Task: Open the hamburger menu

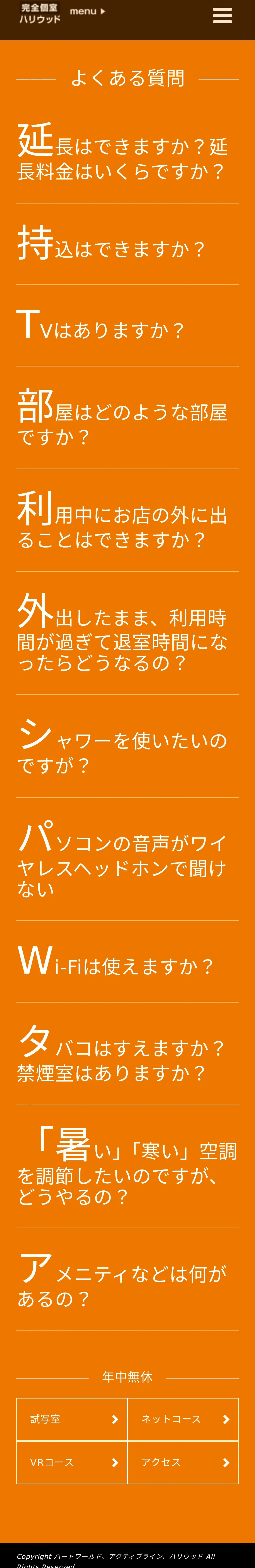Action: 222,16
